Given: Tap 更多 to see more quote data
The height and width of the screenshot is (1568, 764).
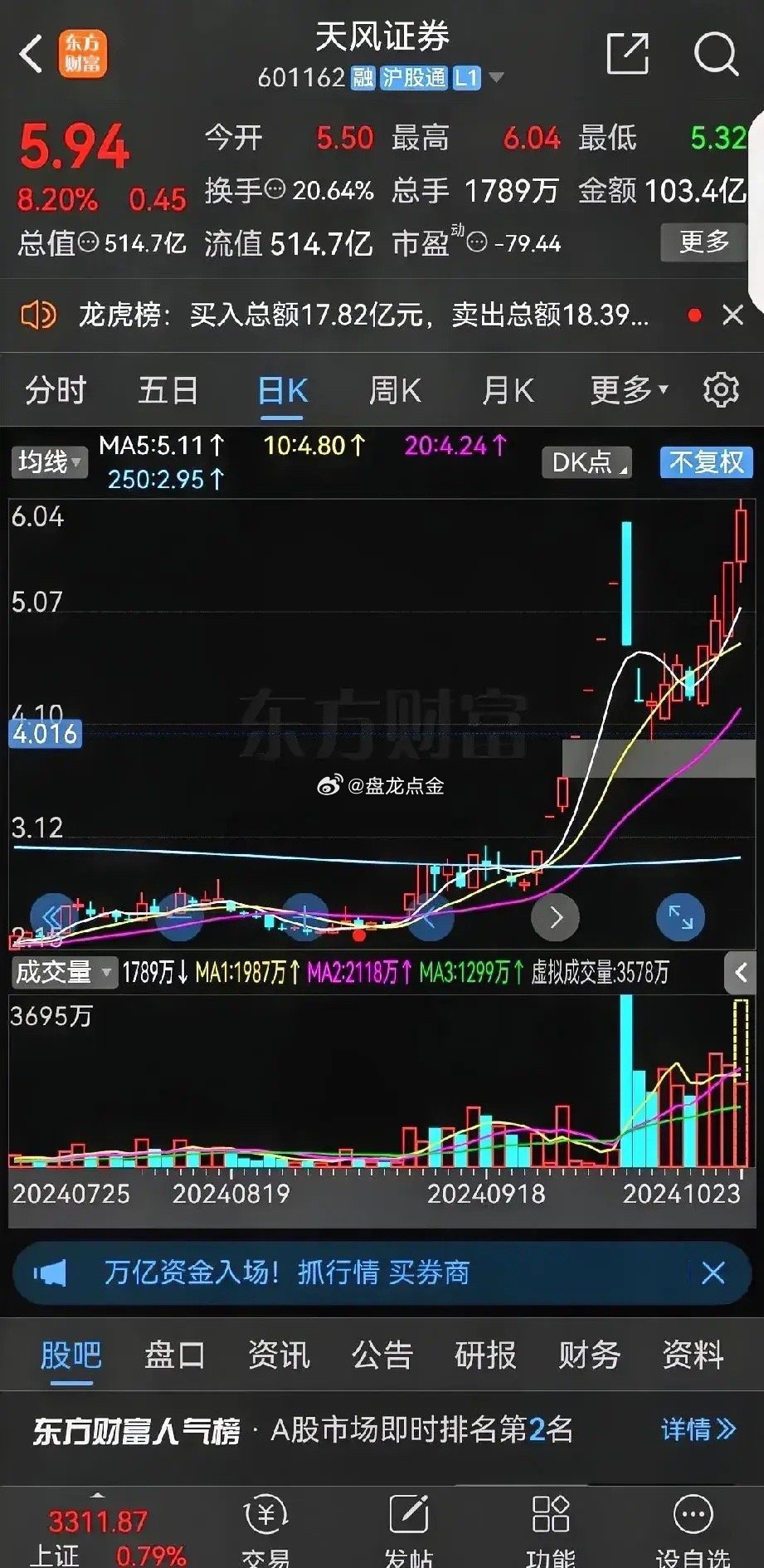Looking at the screenshot, I should coord(704,242).
